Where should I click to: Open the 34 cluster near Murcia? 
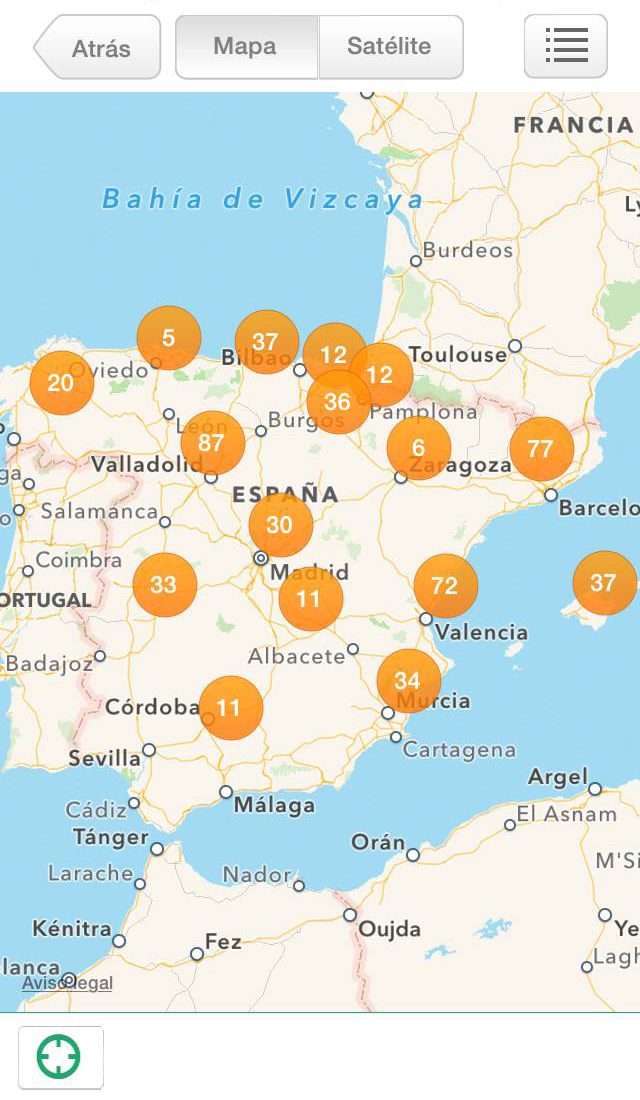pyautogui.click(x=409, y=680)
